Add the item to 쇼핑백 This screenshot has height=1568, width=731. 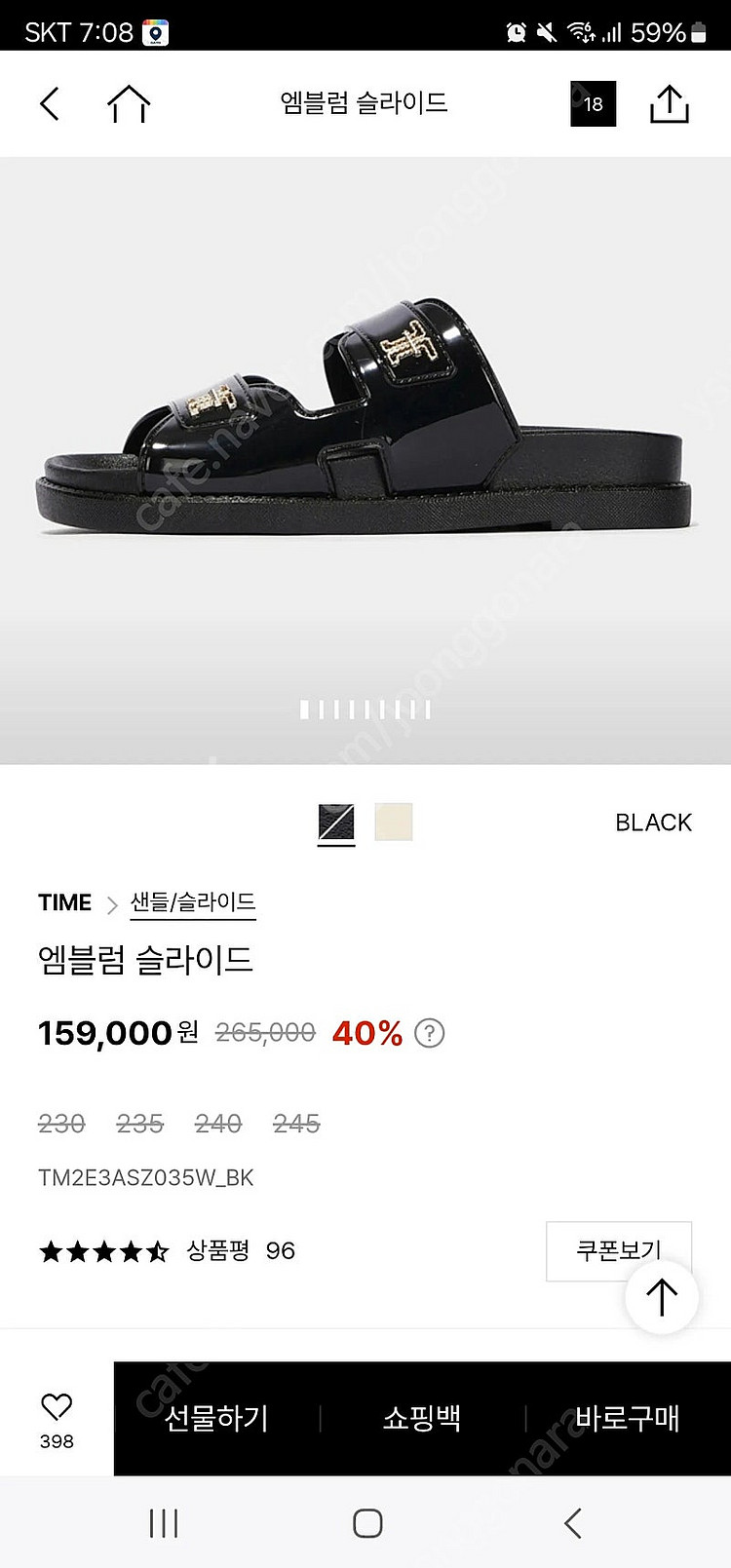421,1418
